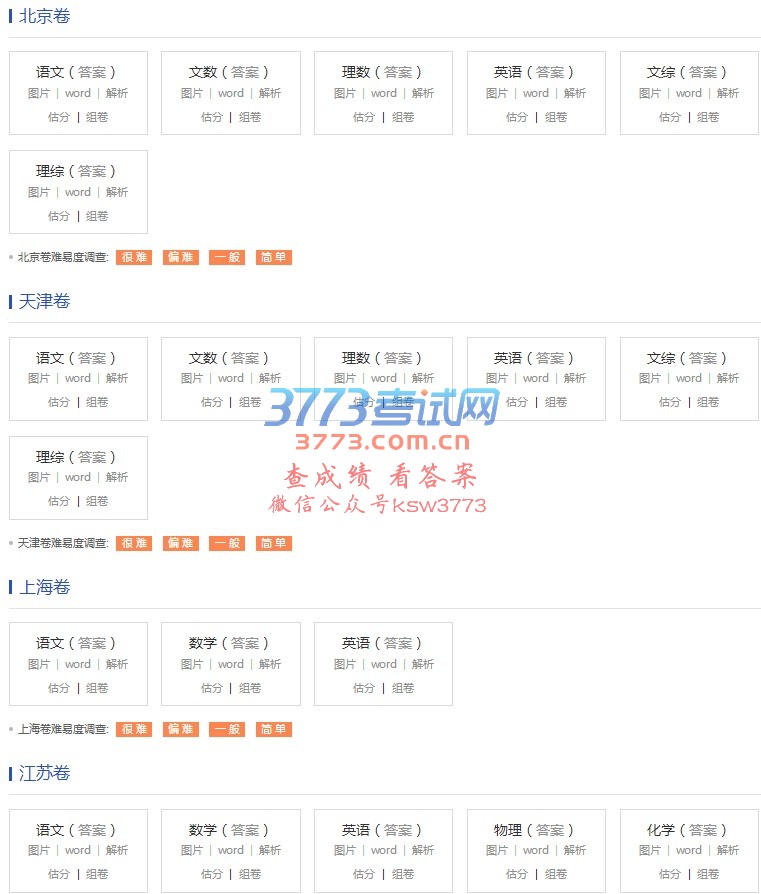Open 解析 for 北京卷 英语
Viewport: 761px width, 894px height.
pos(575,93)
